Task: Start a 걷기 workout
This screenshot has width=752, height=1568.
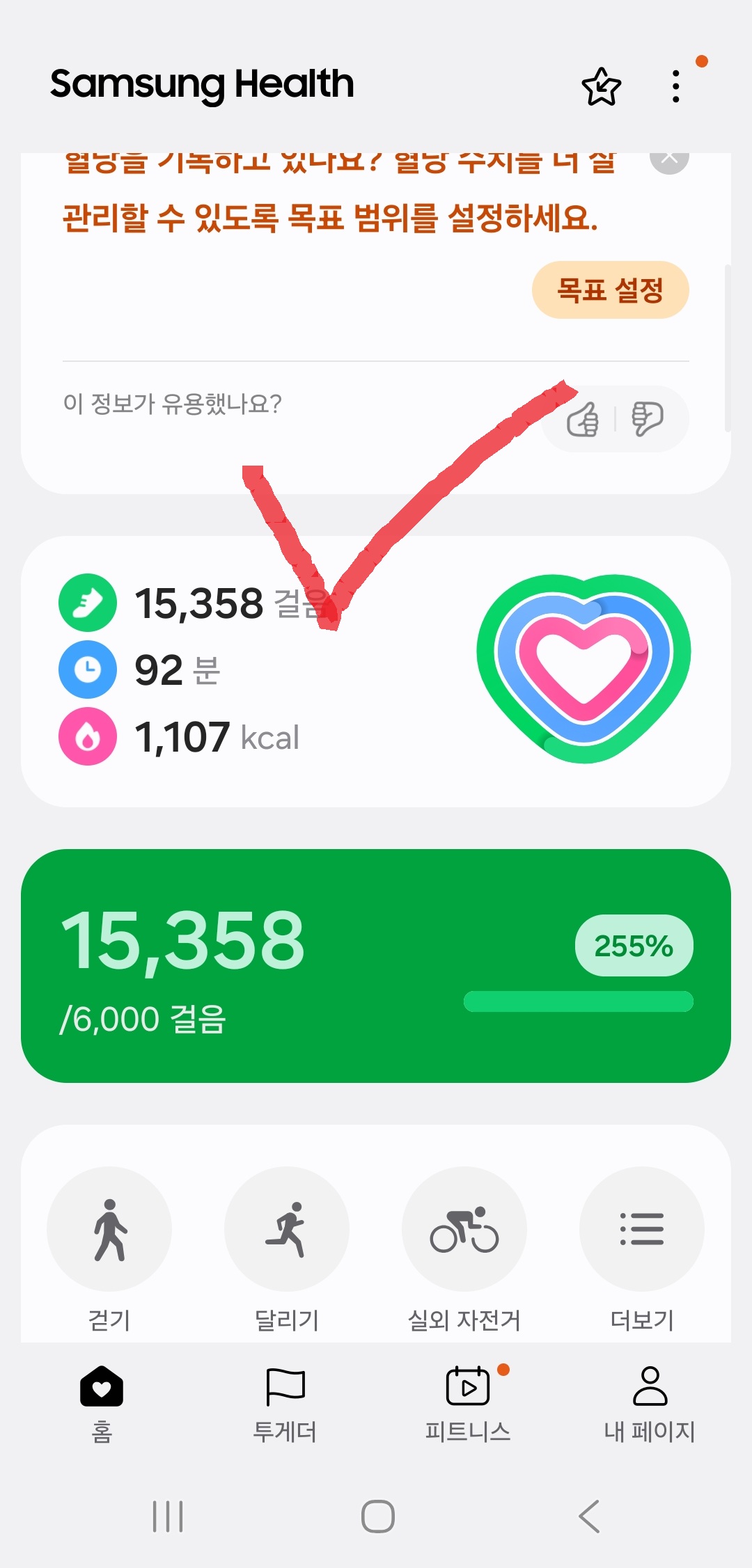Action: [109, 1229]
